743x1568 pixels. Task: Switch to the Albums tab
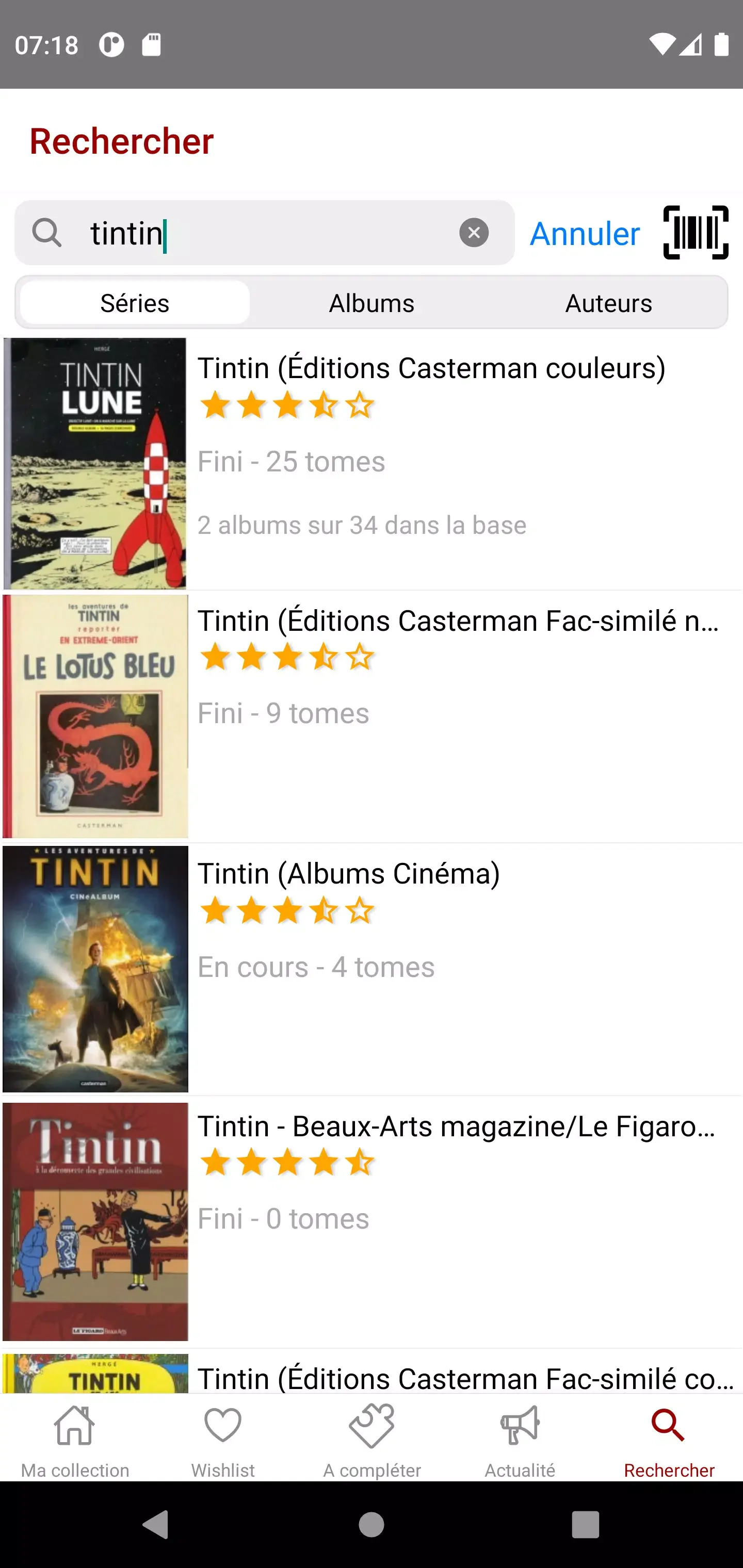(x=372, y=303)
